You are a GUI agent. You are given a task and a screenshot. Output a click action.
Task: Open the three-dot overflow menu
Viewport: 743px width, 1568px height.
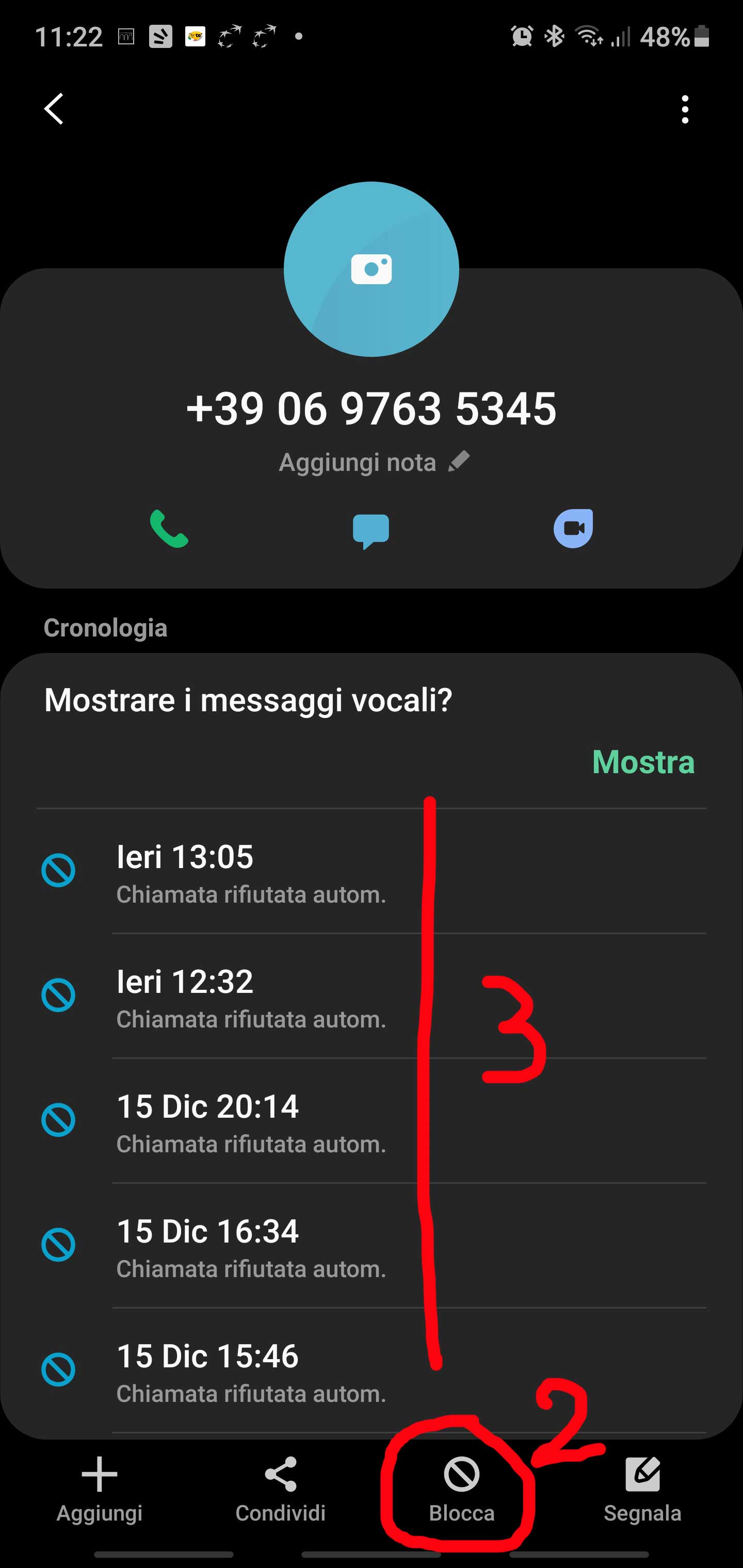click(685, 109)
